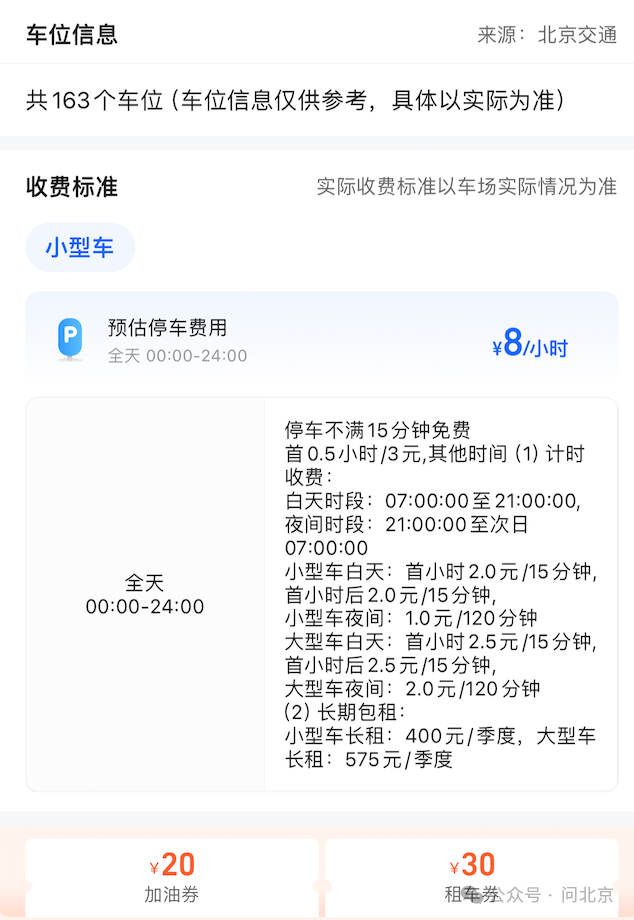Claim the ¥20 加油券 coupon
The image size is (634, 920).
pos(172,876)
